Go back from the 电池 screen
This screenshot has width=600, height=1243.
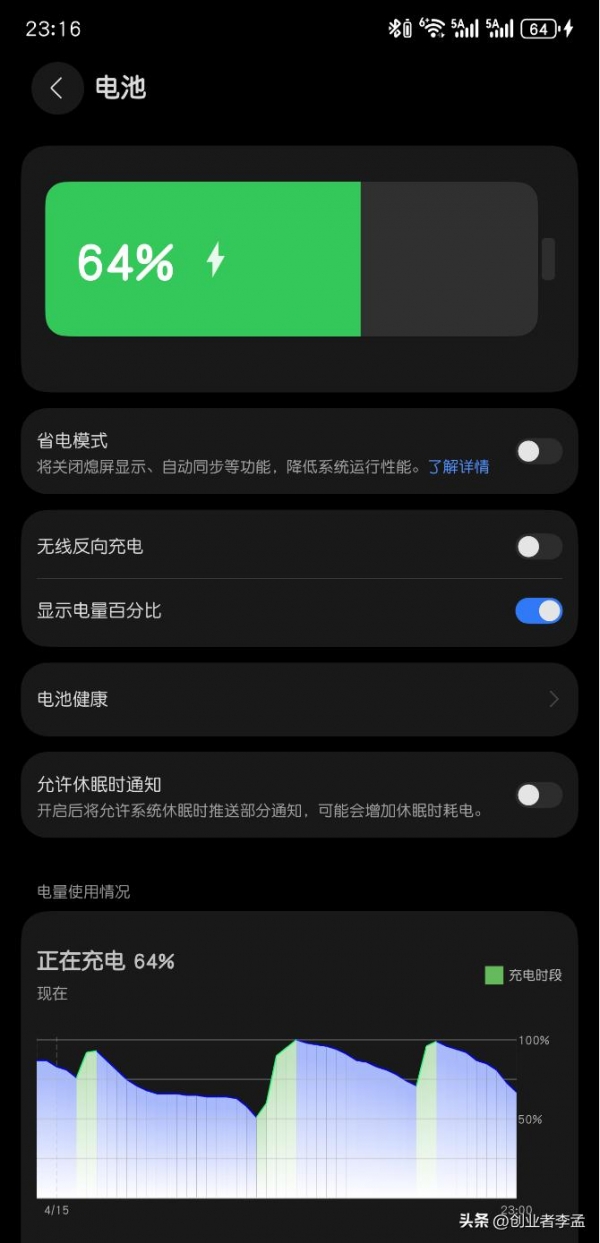tap(57, 88)
